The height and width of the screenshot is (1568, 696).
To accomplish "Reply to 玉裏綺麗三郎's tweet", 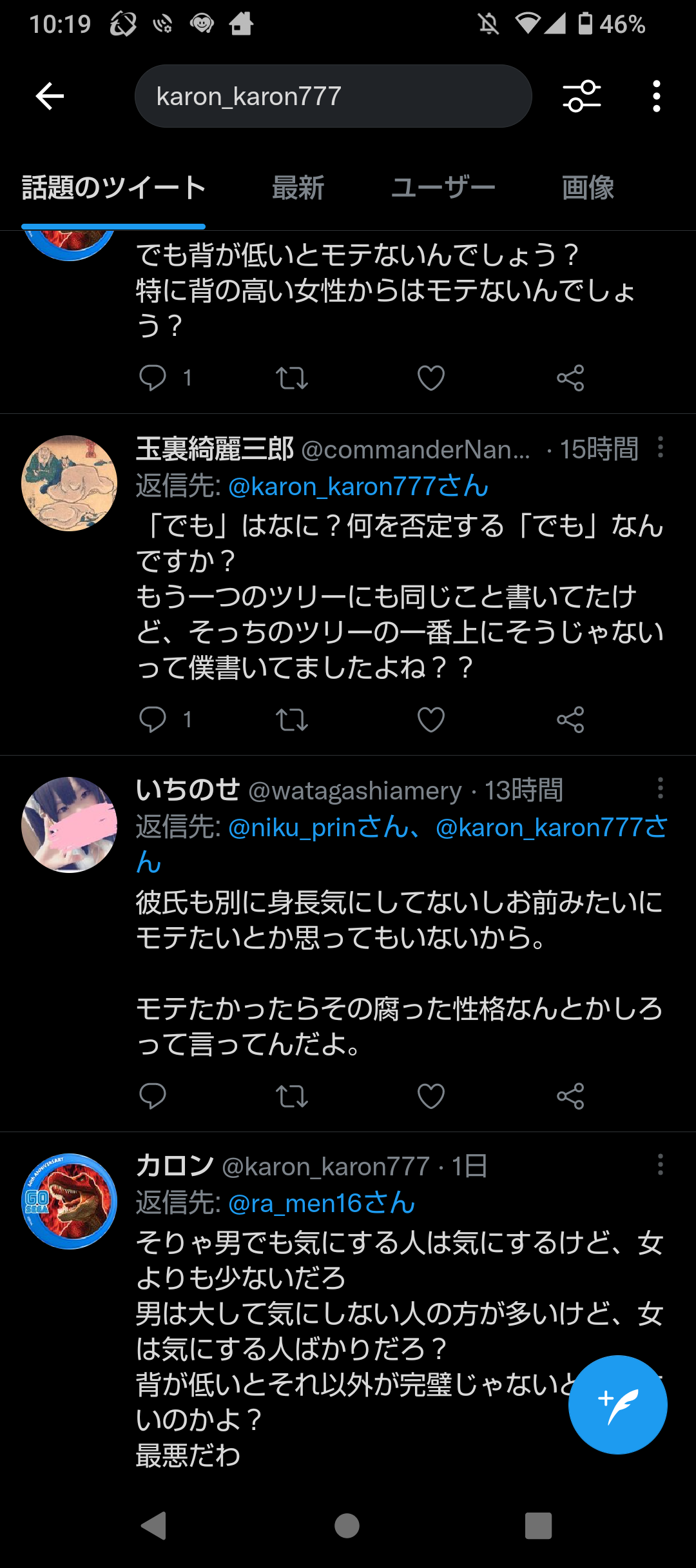I will coord(153,720).
